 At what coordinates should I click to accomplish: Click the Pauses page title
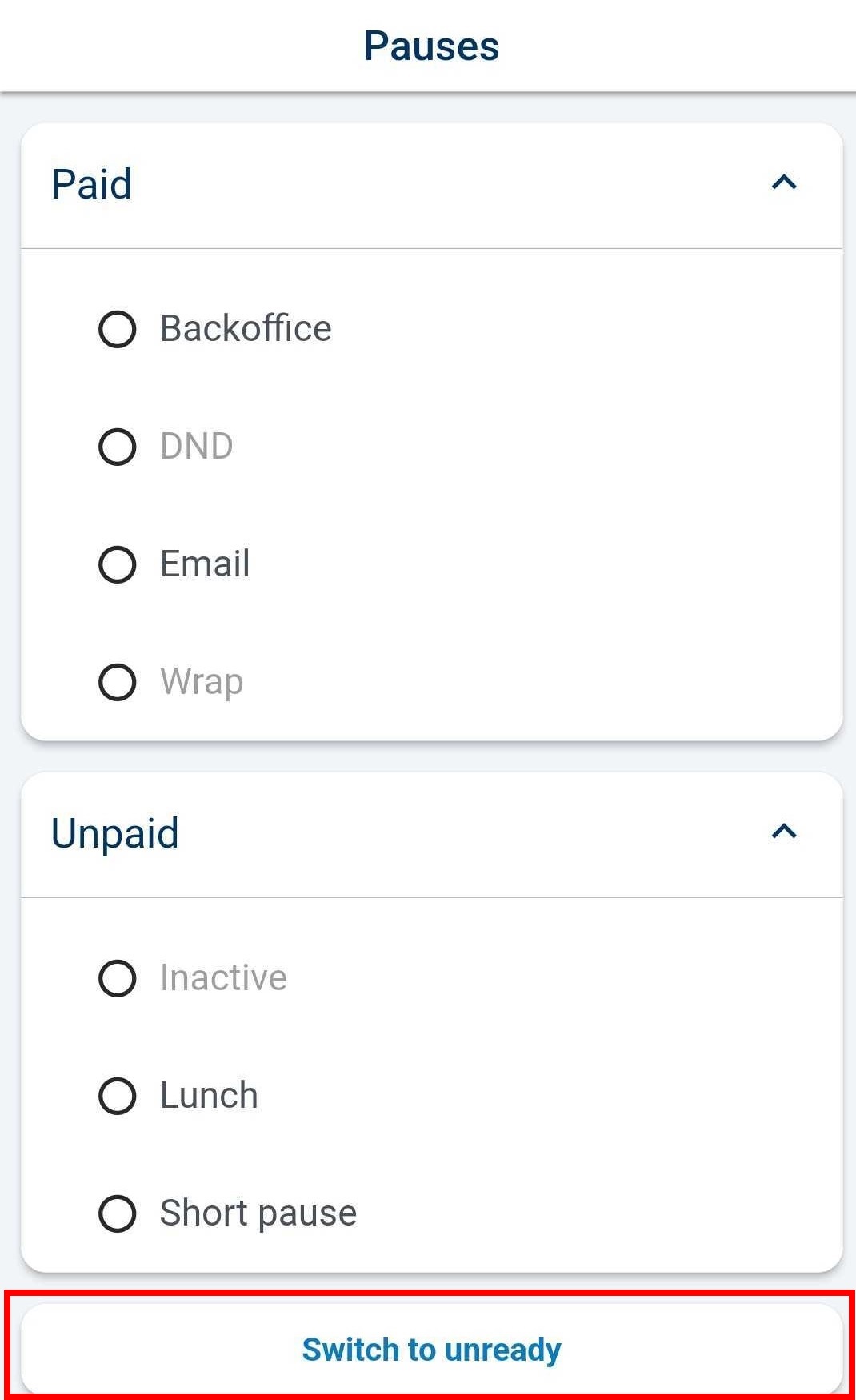430,46
